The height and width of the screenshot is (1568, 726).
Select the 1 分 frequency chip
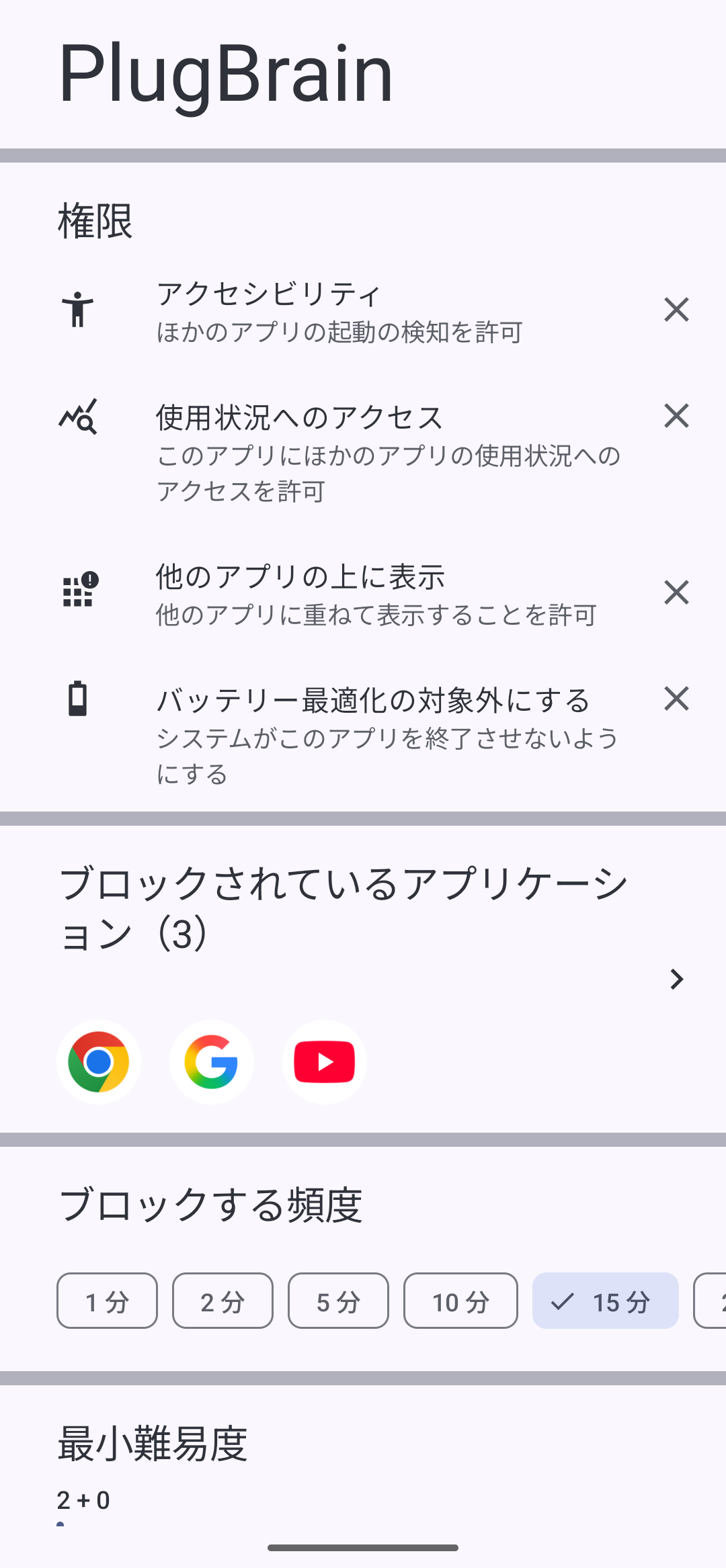[107, 1301]
